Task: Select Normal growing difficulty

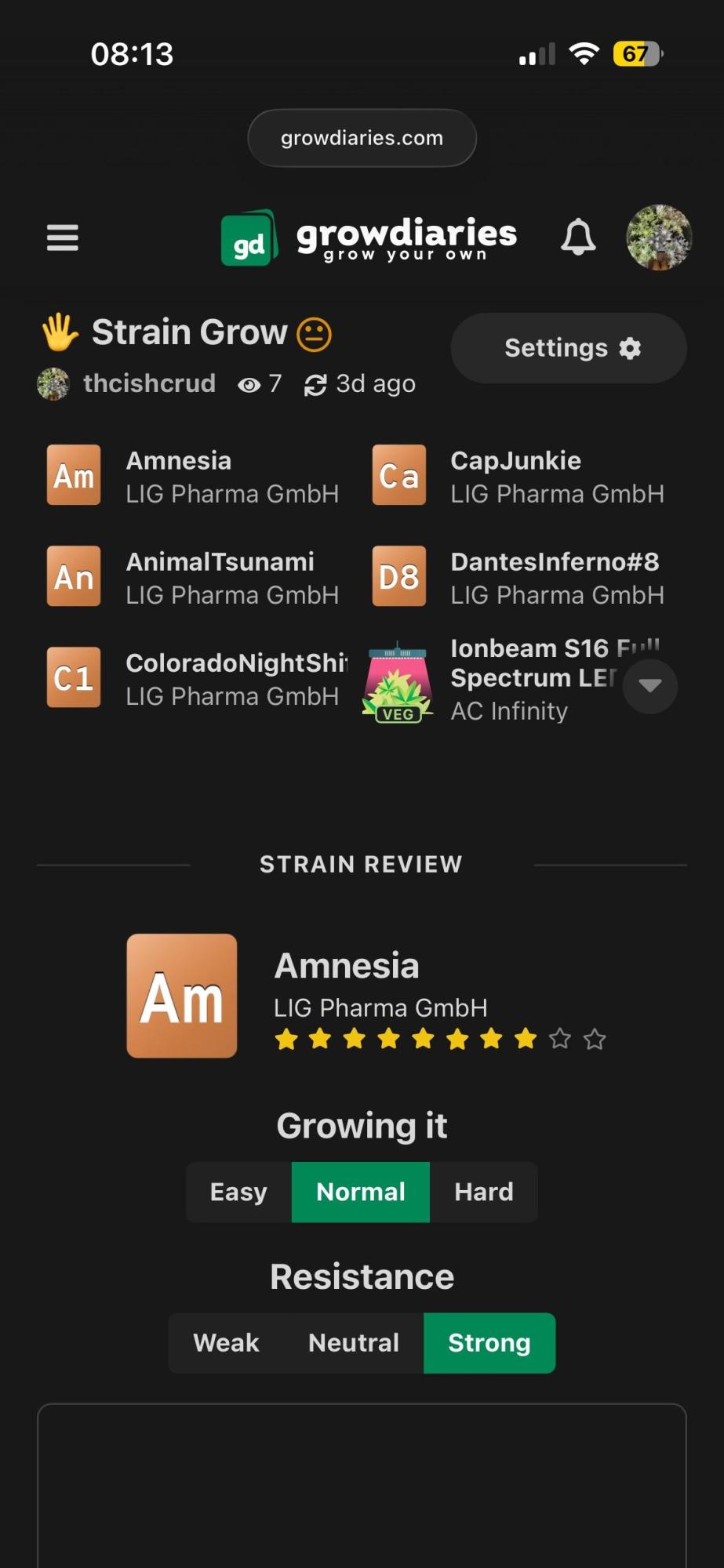Action: (361, 1192)
